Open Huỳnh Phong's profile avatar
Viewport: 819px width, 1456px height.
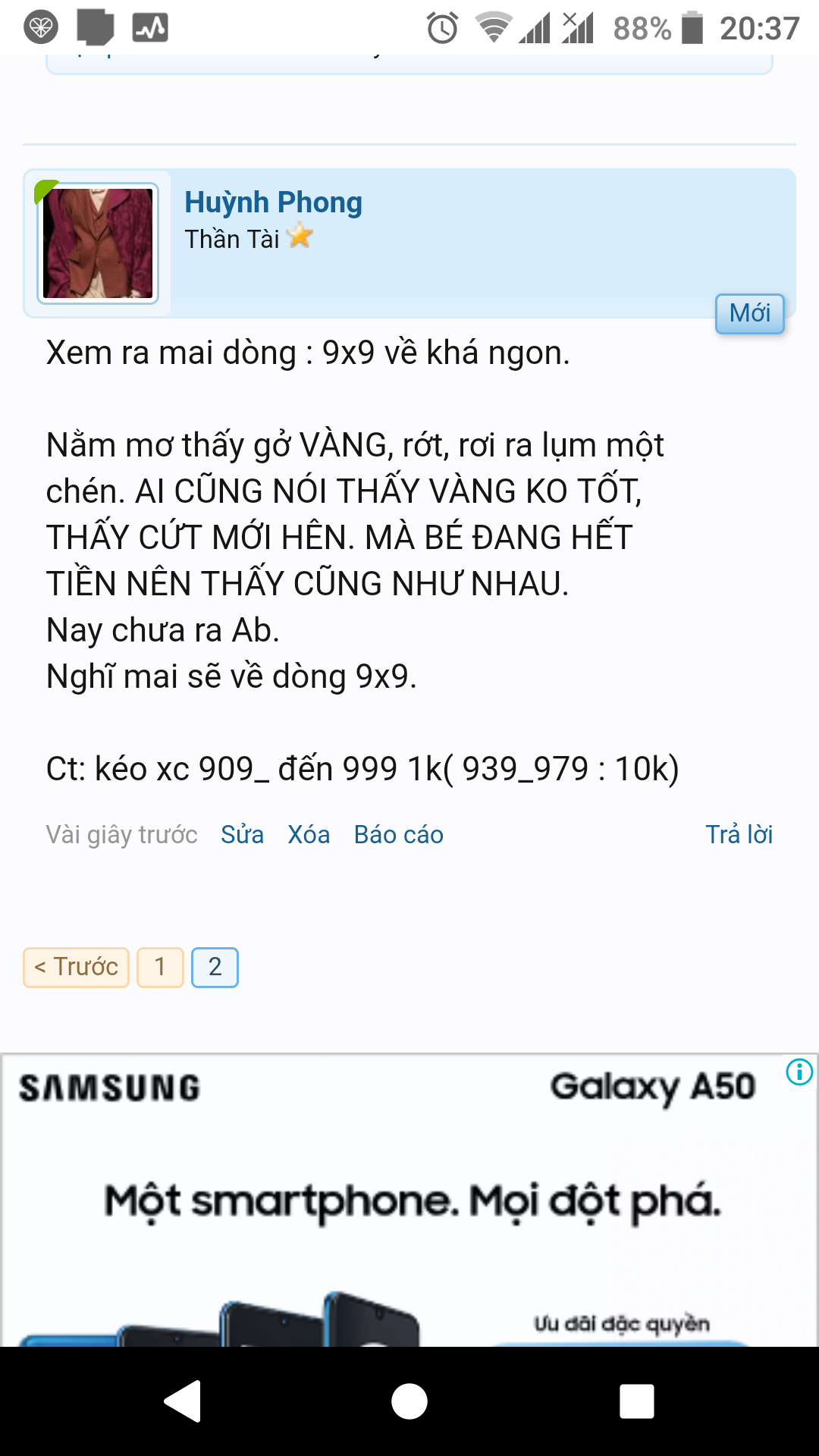click(x=98, y=243)
